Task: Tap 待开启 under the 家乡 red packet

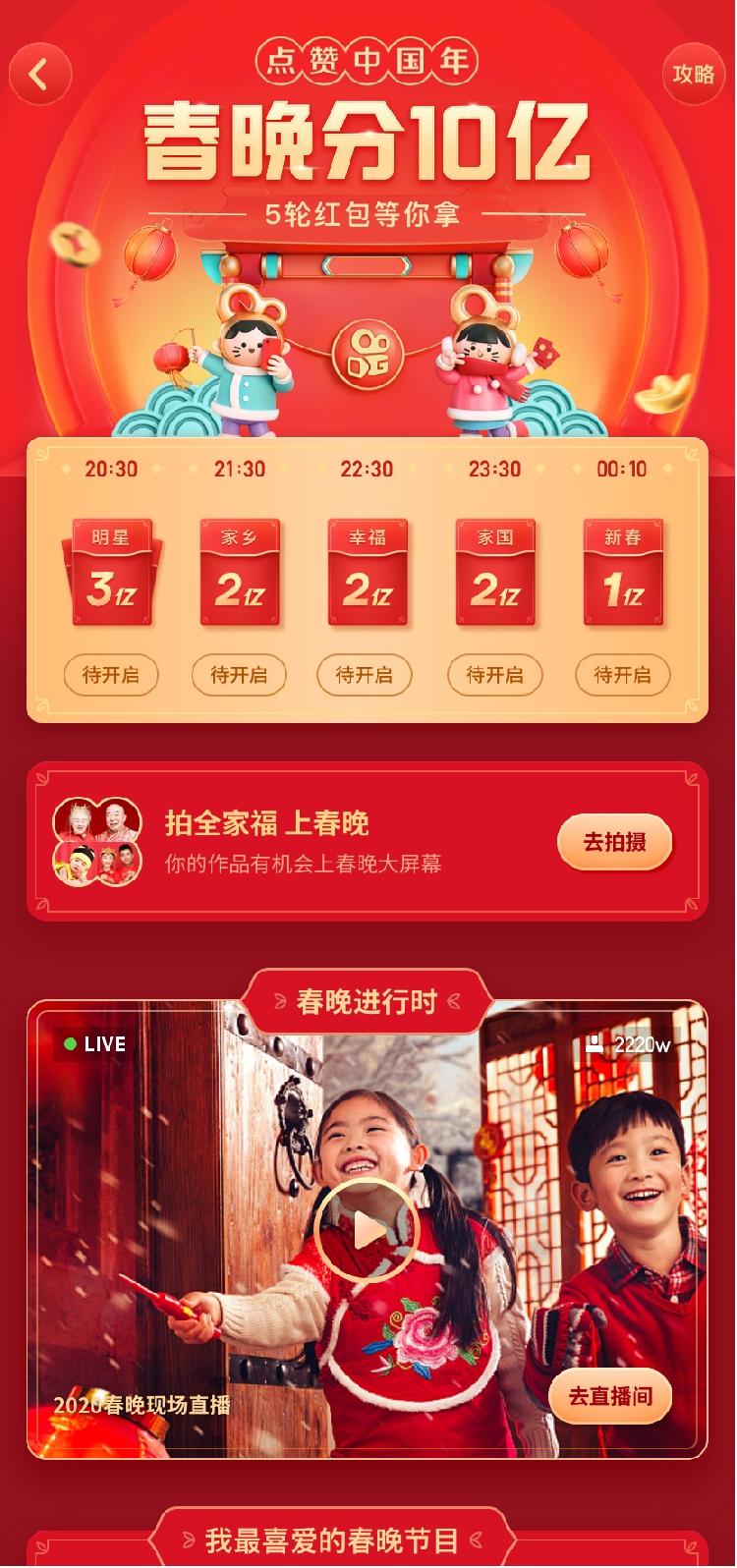Action: 239,675
